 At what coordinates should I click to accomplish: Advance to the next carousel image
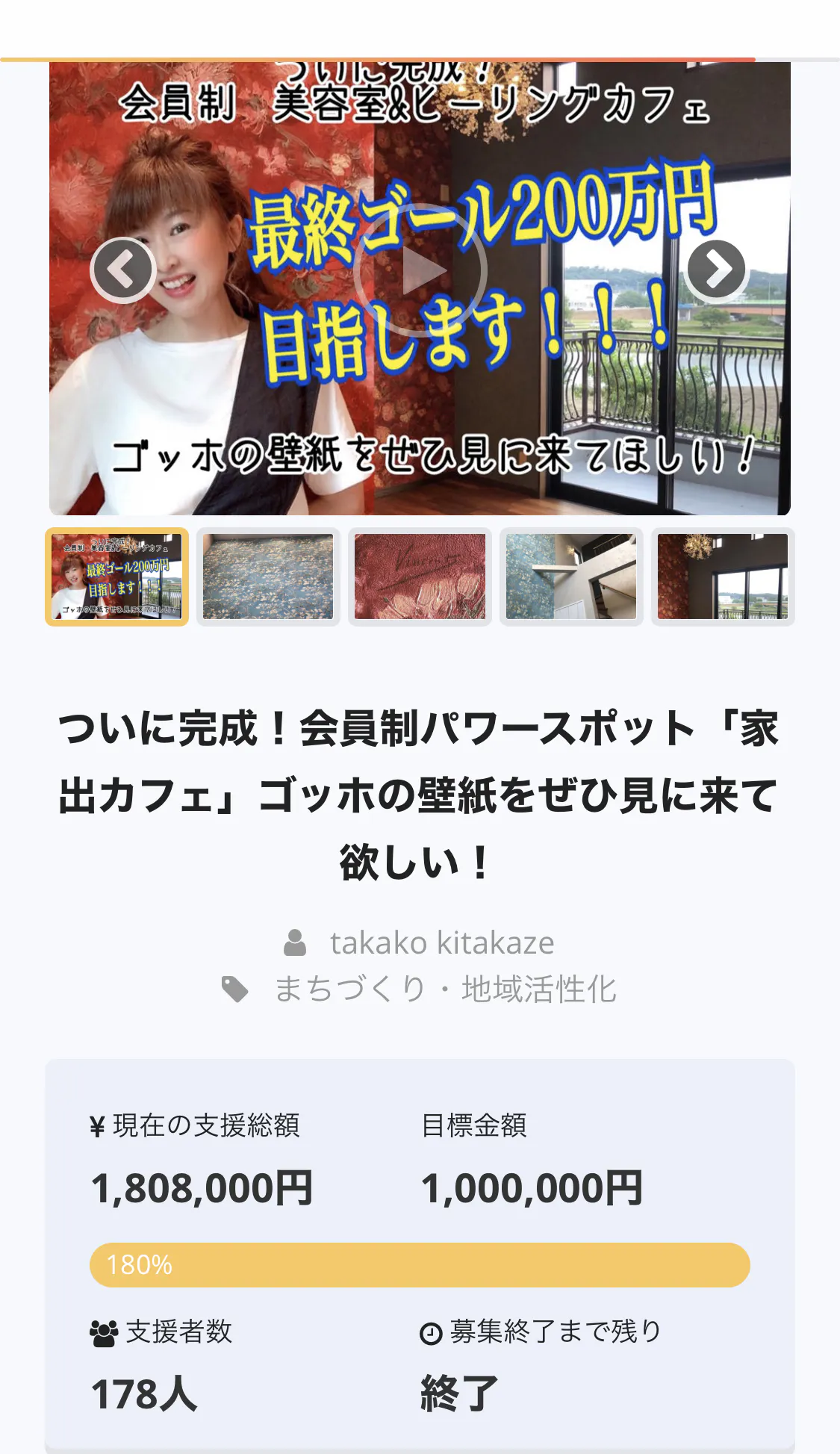(716, 270)
